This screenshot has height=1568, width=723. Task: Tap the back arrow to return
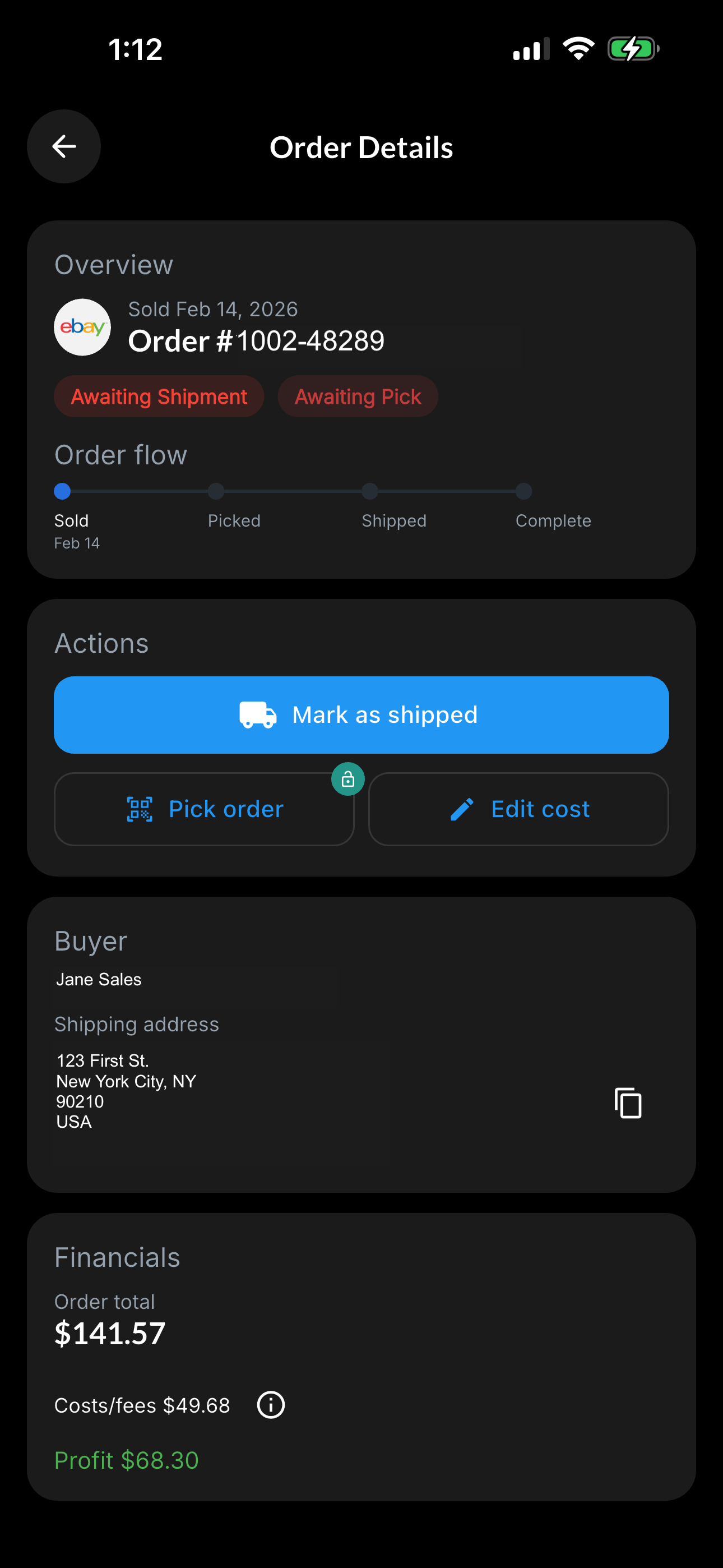63,146
